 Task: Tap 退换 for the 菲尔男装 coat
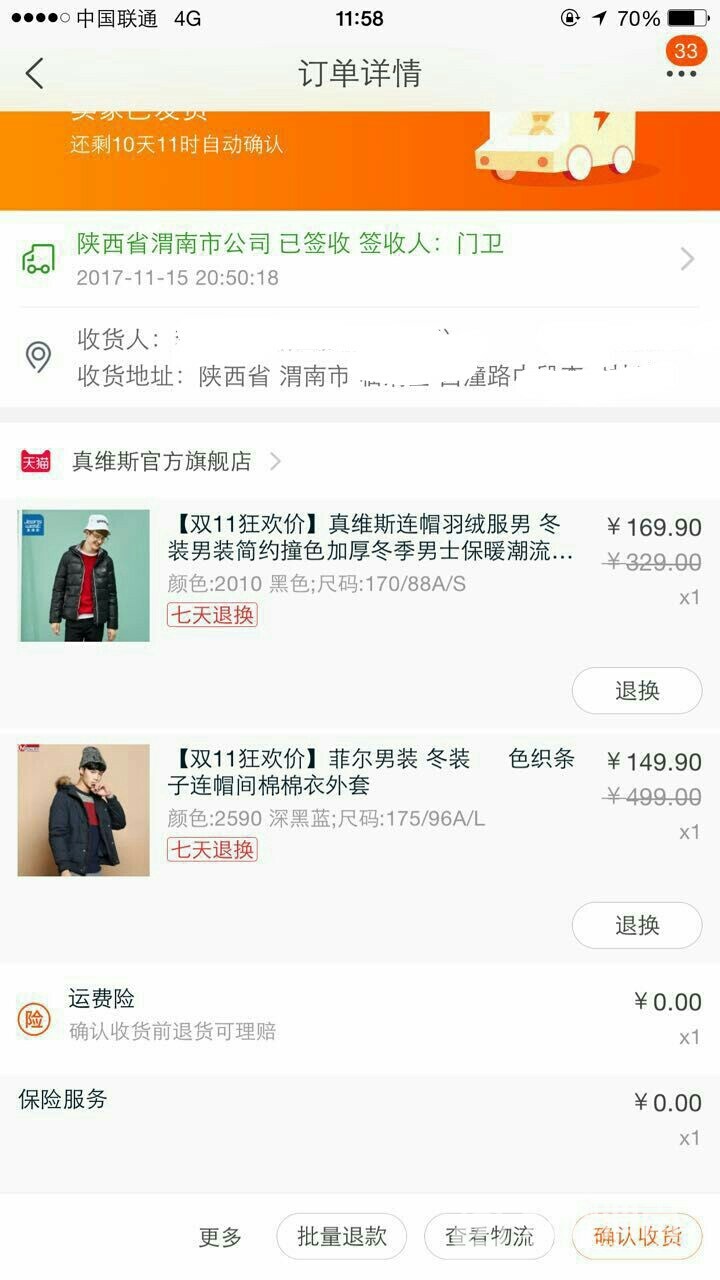[637, 926]
